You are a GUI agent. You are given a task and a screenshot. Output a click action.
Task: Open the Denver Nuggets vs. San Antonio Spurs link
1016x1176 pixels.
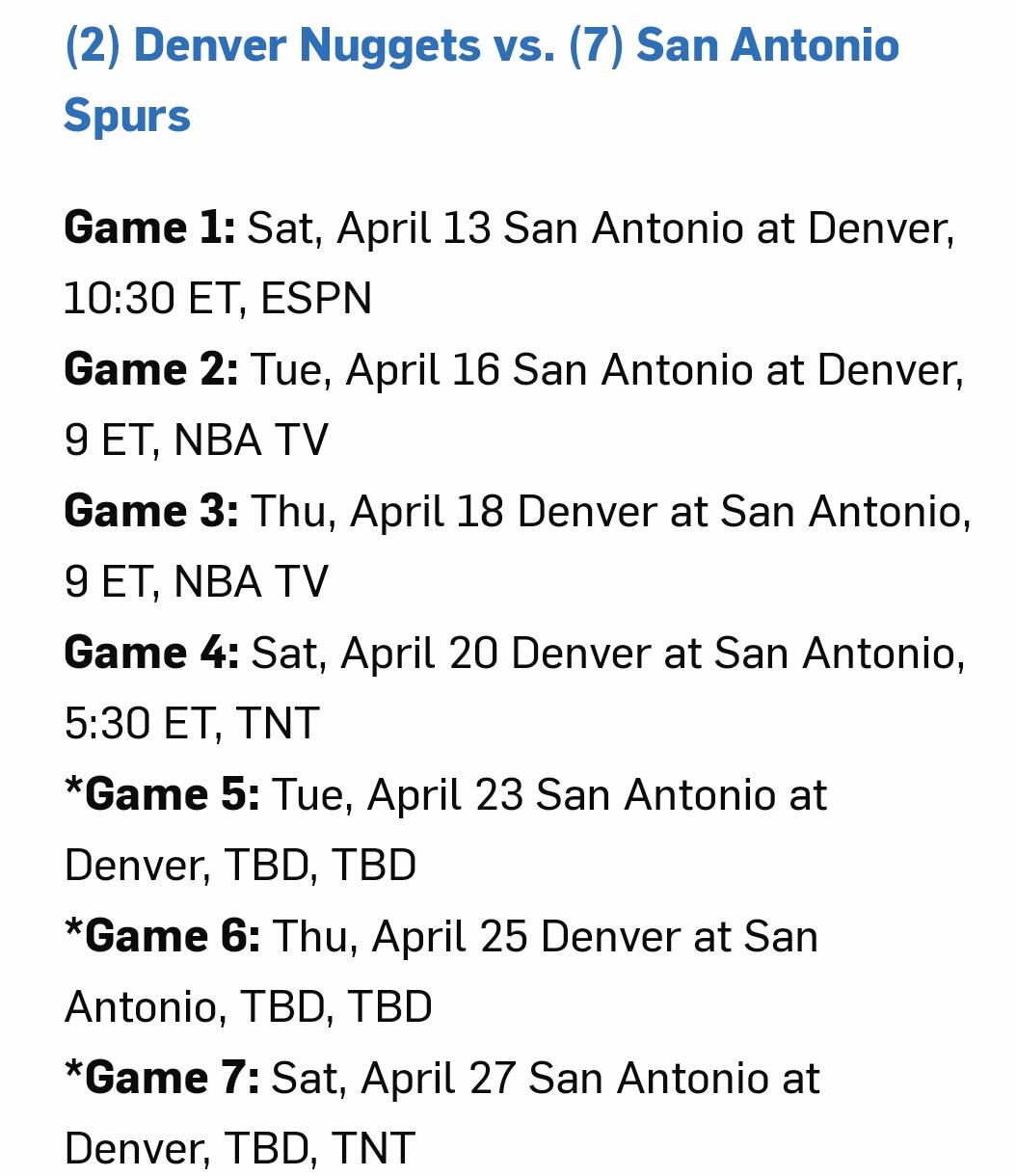click(480, 46)
